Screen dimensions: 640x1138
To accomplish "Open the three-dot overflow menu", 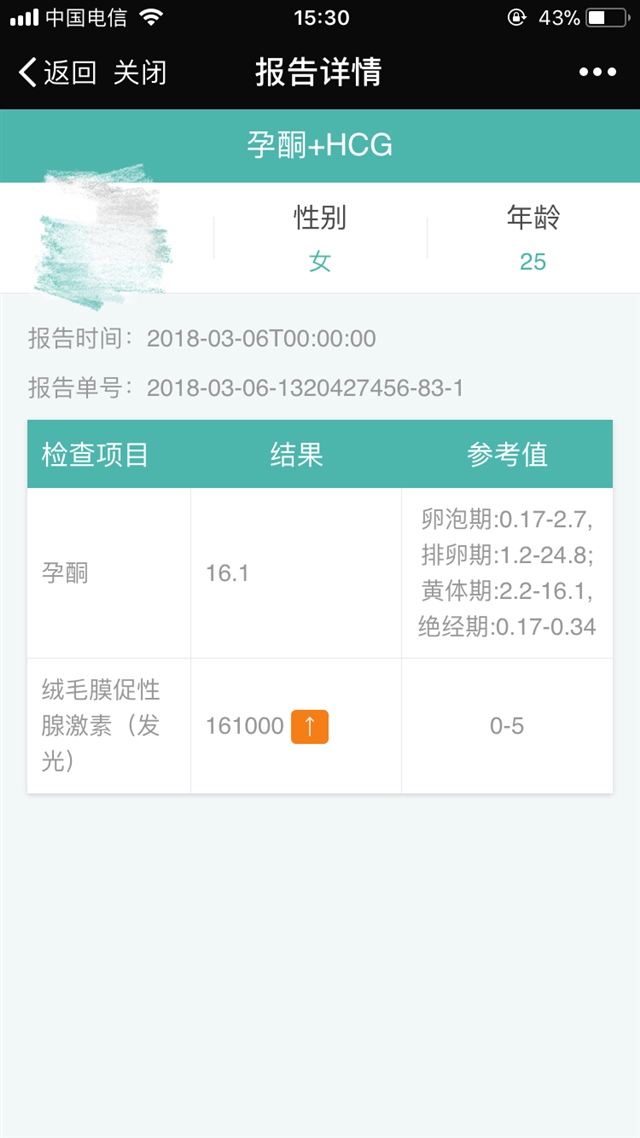I will [x=597, y=72].
